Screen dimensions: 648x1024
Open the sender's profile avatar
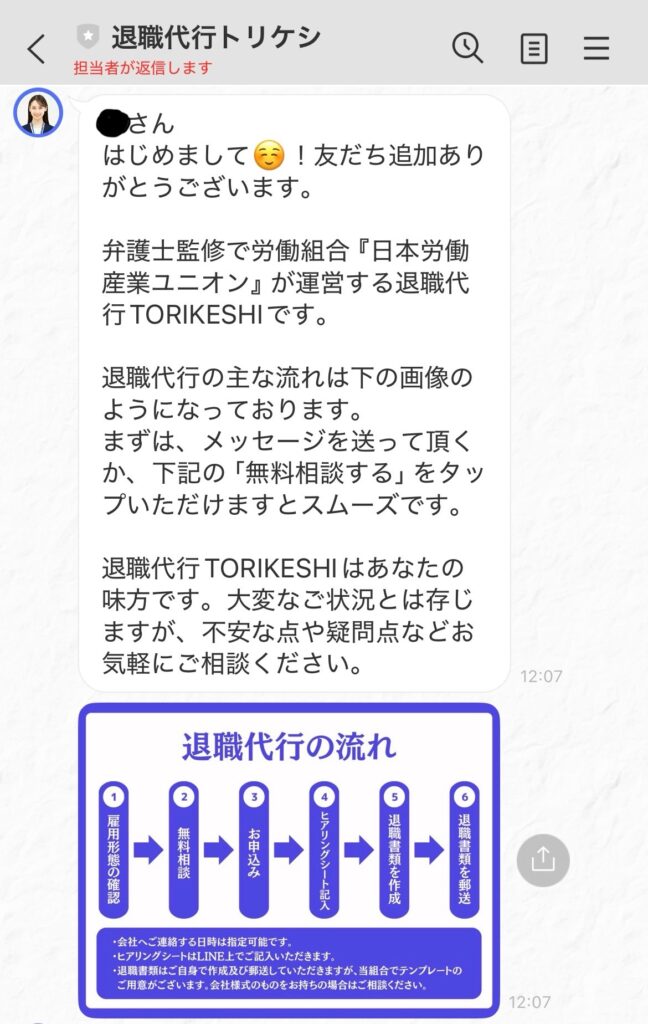pyautogui.click(x=38, y=111)
